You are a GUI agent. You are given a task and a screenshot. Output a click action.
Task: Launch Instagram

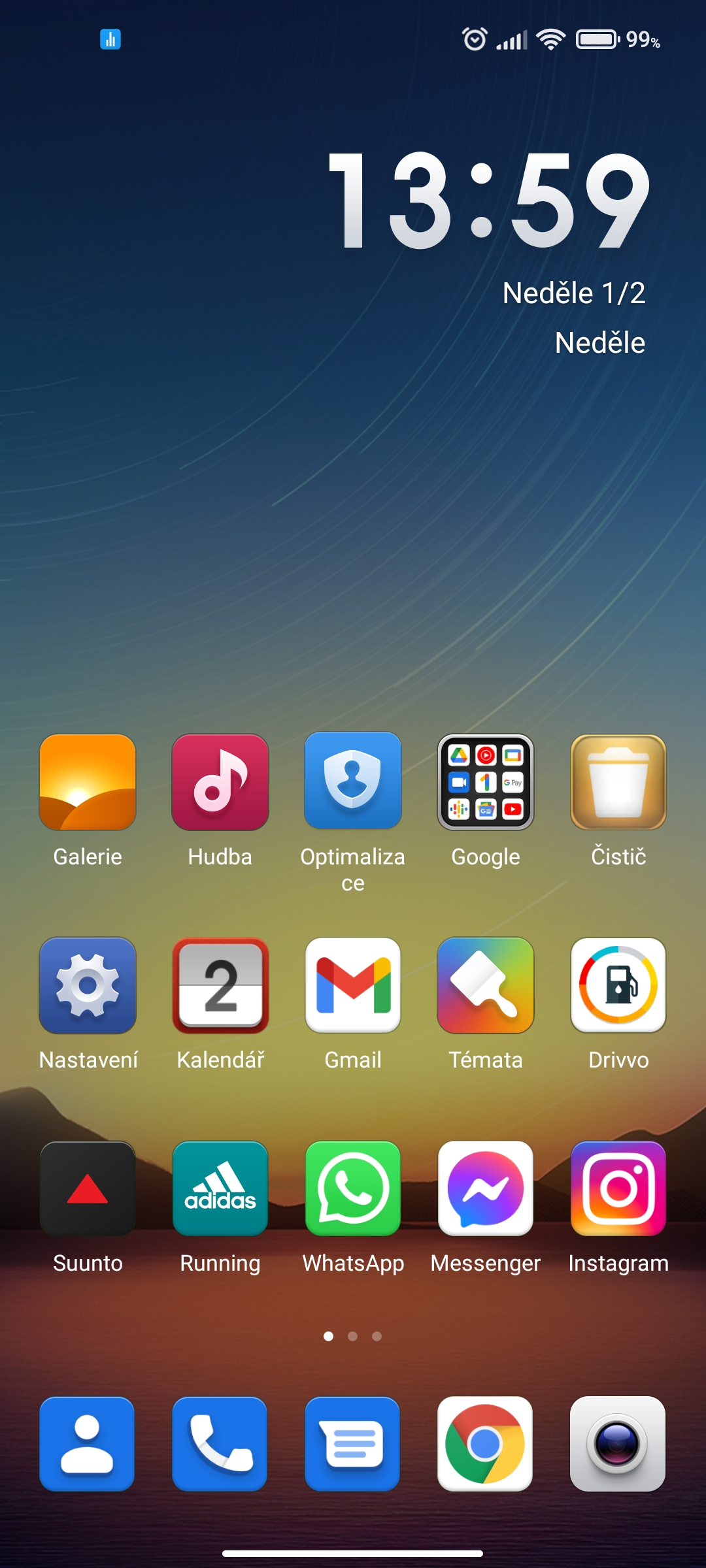point(618,1188)
